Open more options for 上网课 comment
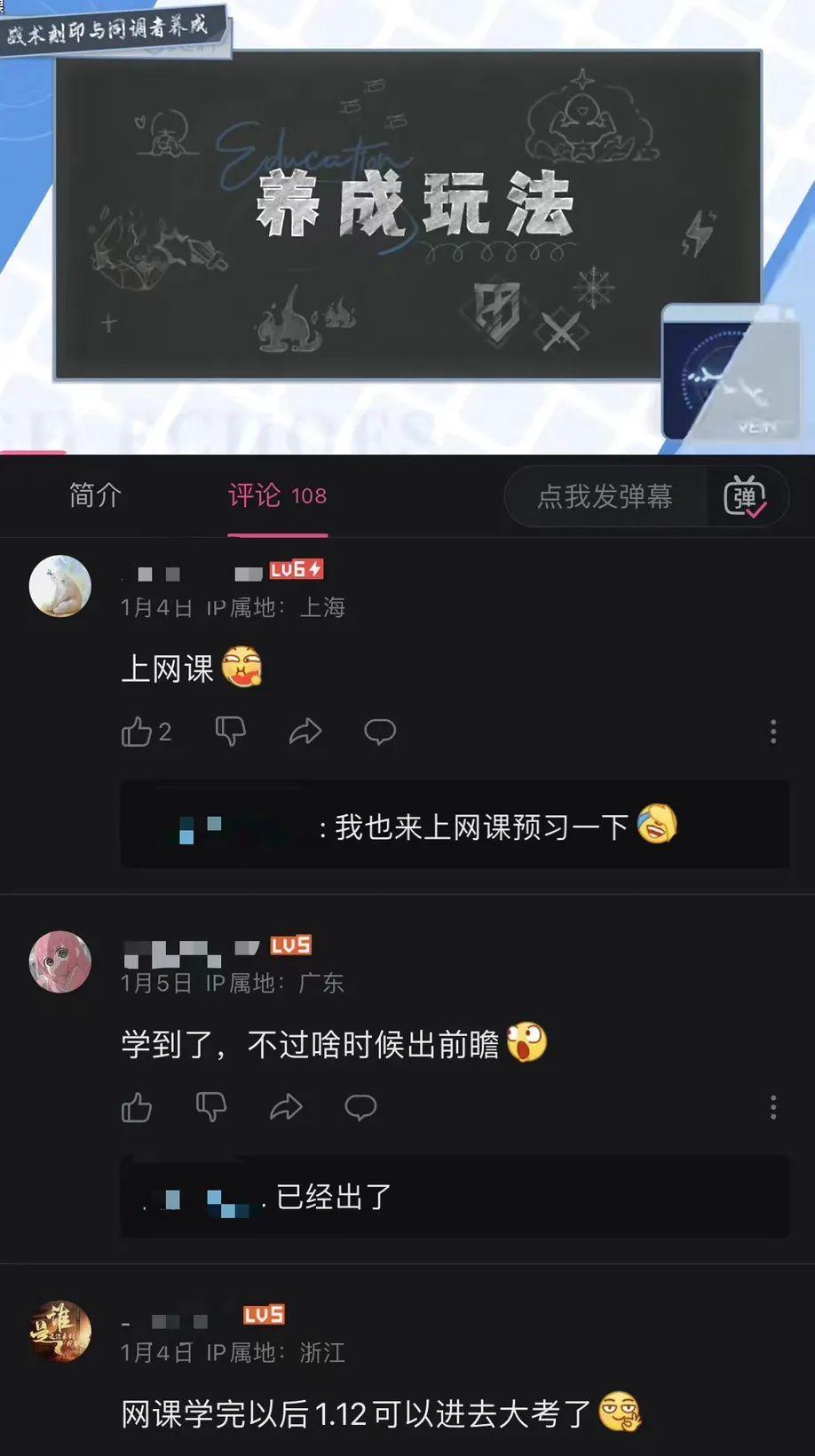 coord(773,732)
